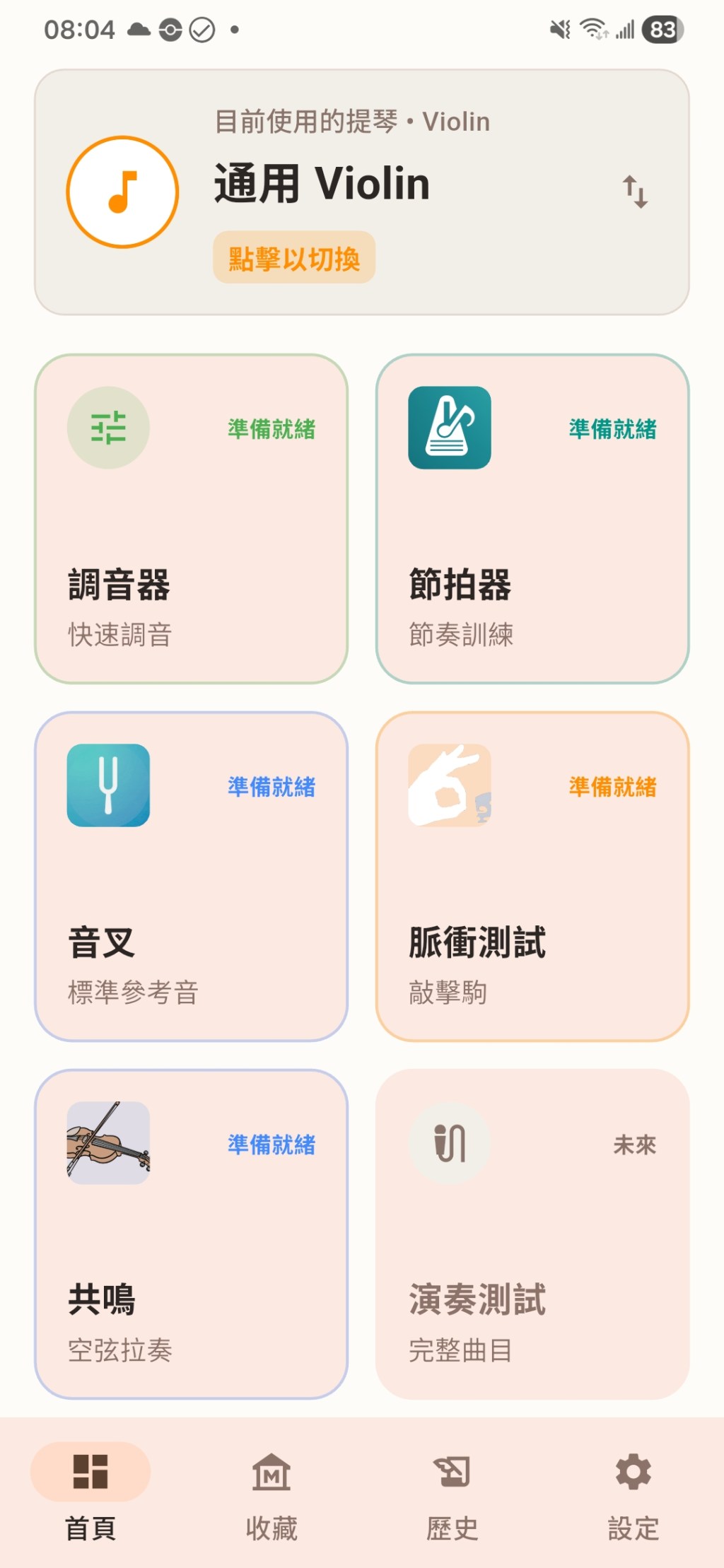Viewport: 724px width, 1568px height.
Task: Click the 未來 badge on 演奏測試
Action: tap(634, 1144)
